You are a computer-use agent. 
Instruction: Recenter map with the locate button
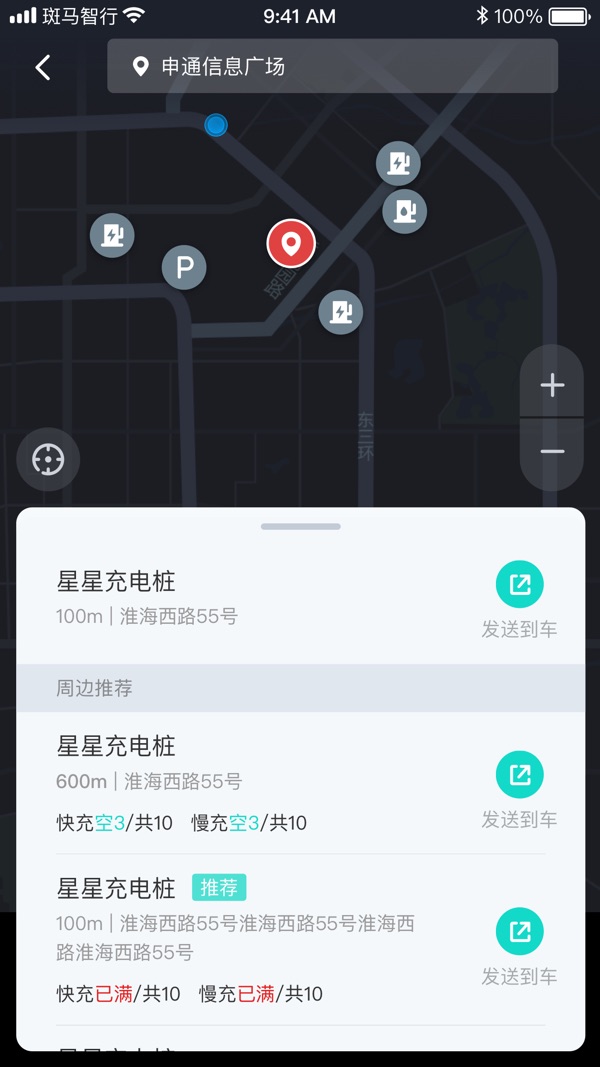pyautogui.click(x=48, y=459)
